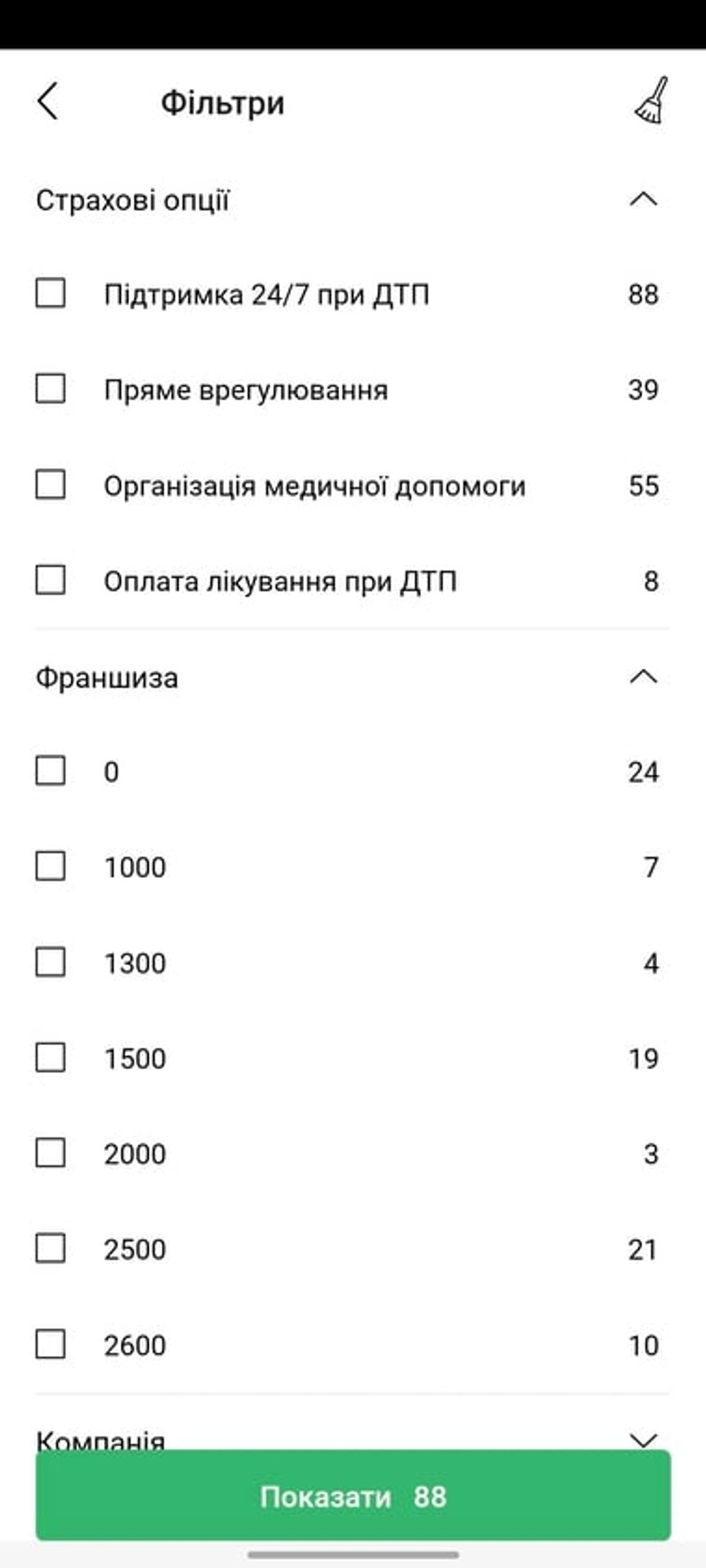This screenshot has width=706, height=1568.
Task: Enable Організація медичної допомоги filter
Action: point(51,484)
